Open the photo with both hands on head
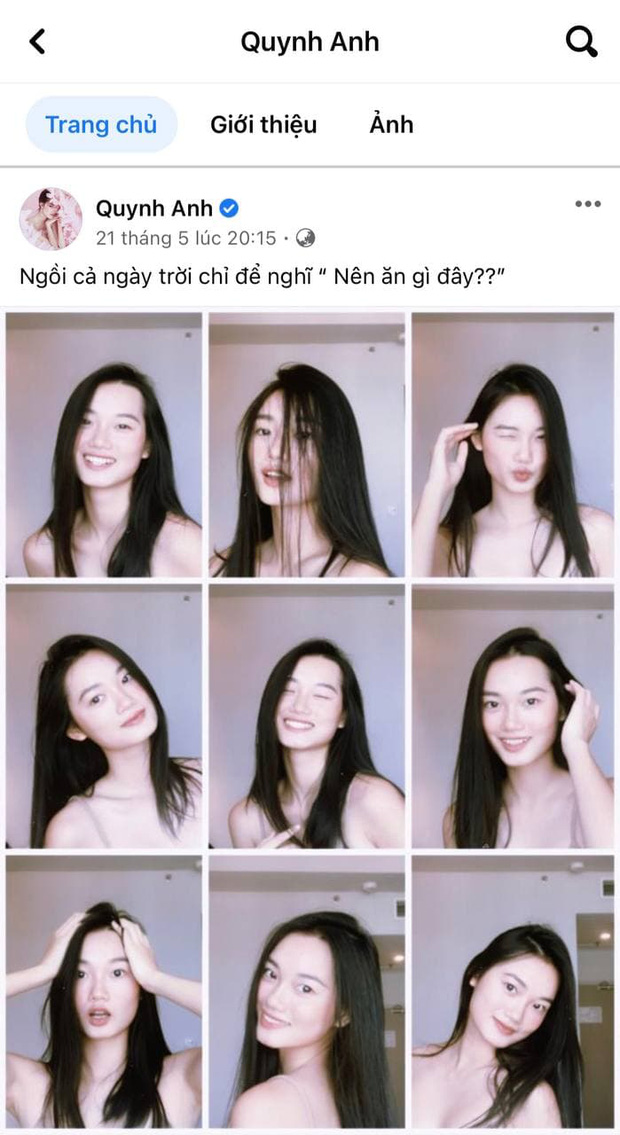 [104, 990]
